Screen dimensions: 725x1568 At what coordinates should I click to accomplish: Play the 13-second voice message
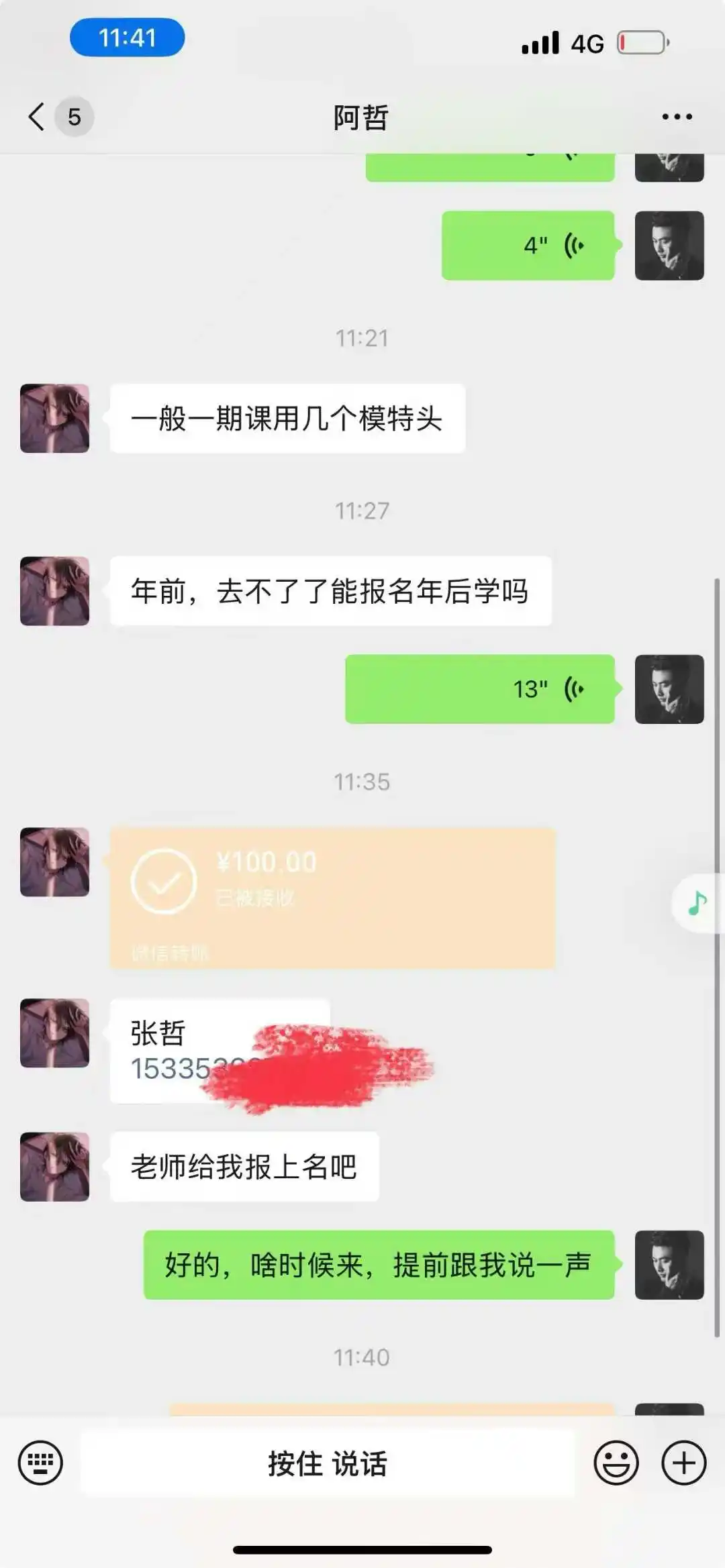click(479, 689)
